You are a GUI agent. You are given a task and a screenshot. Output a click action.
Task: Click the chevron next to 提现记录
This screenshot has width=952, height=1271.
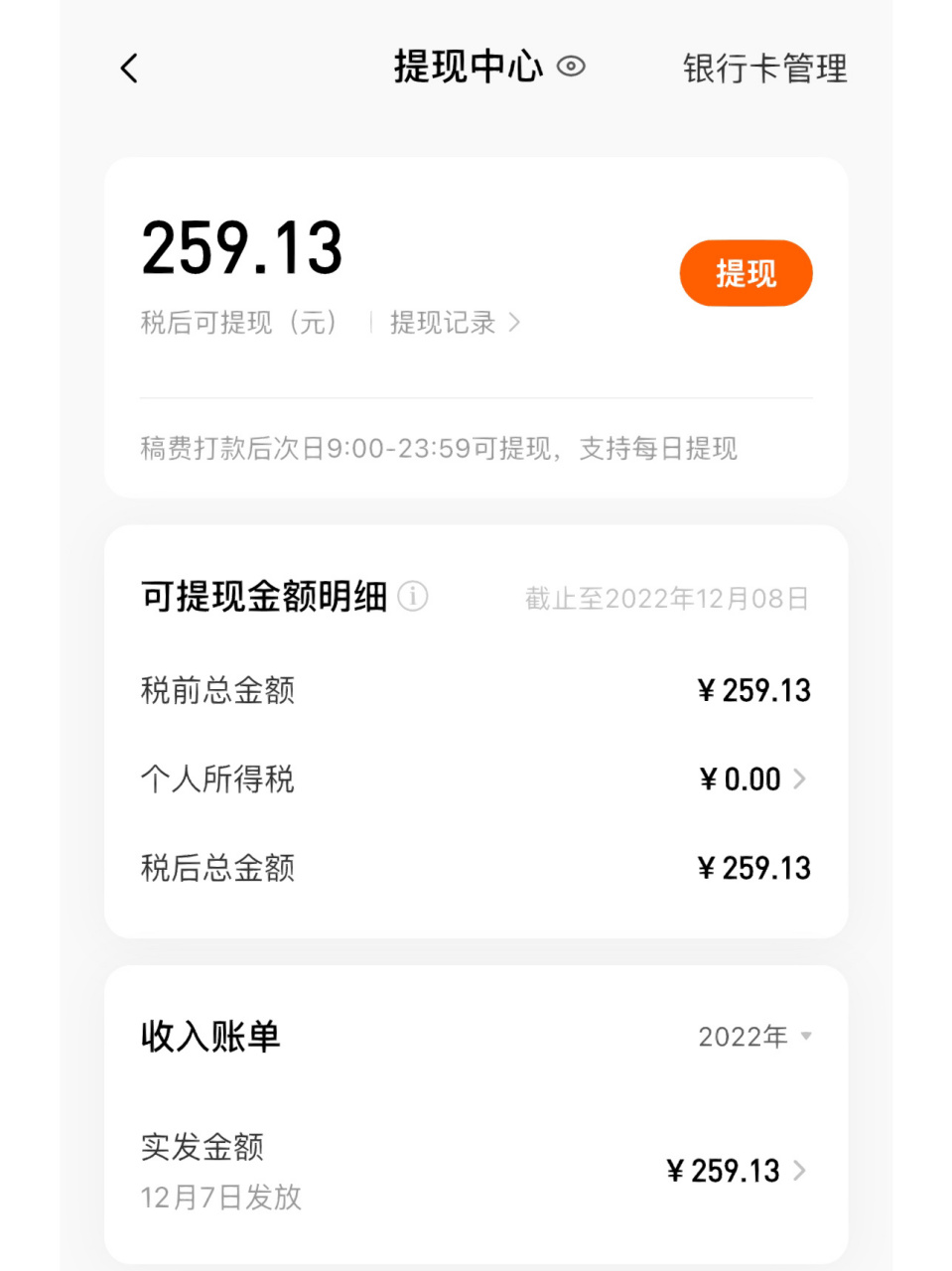[515, 323]
